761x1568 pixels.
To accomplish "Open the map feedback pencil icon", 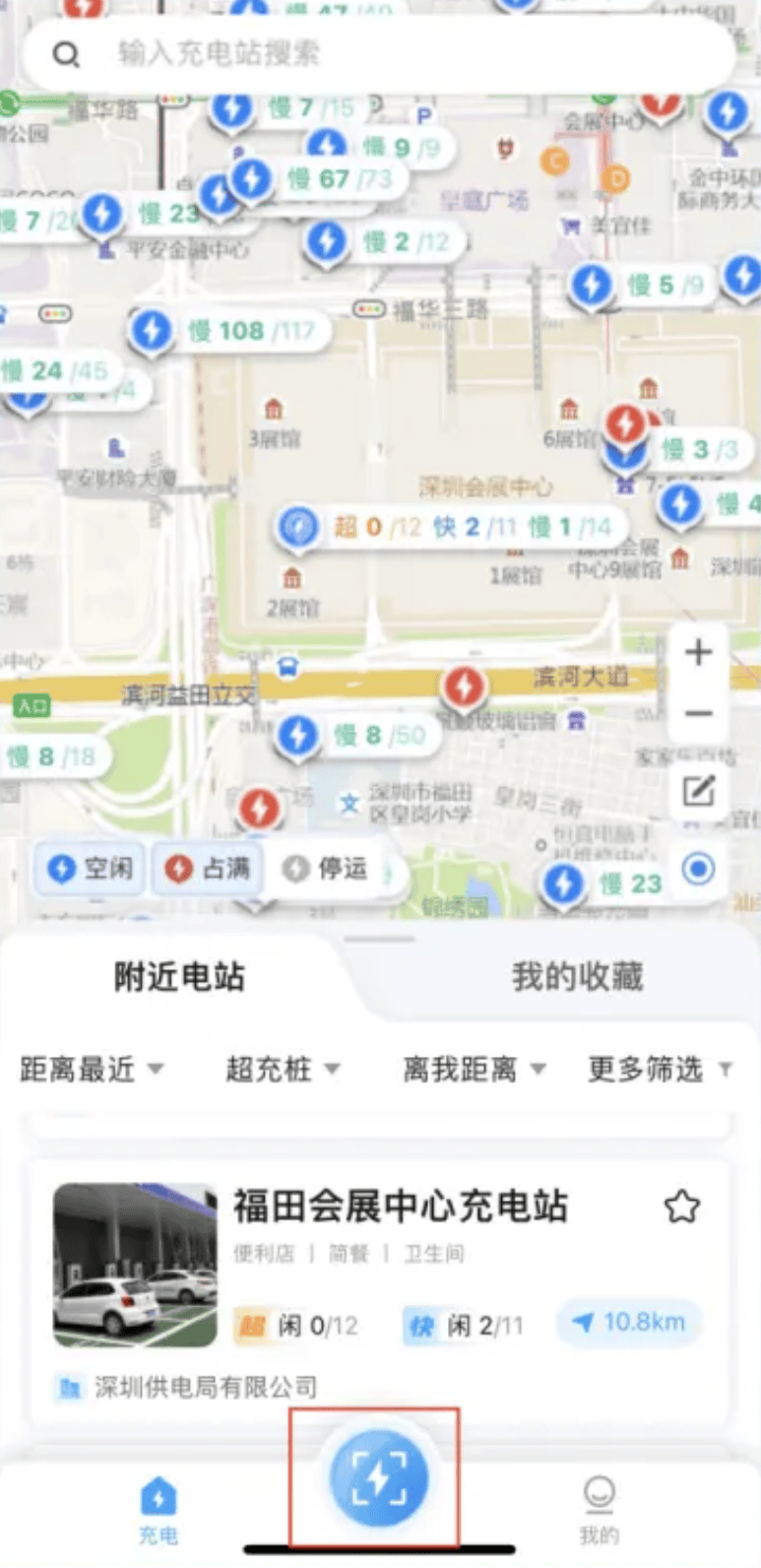I will coord(698,792).
